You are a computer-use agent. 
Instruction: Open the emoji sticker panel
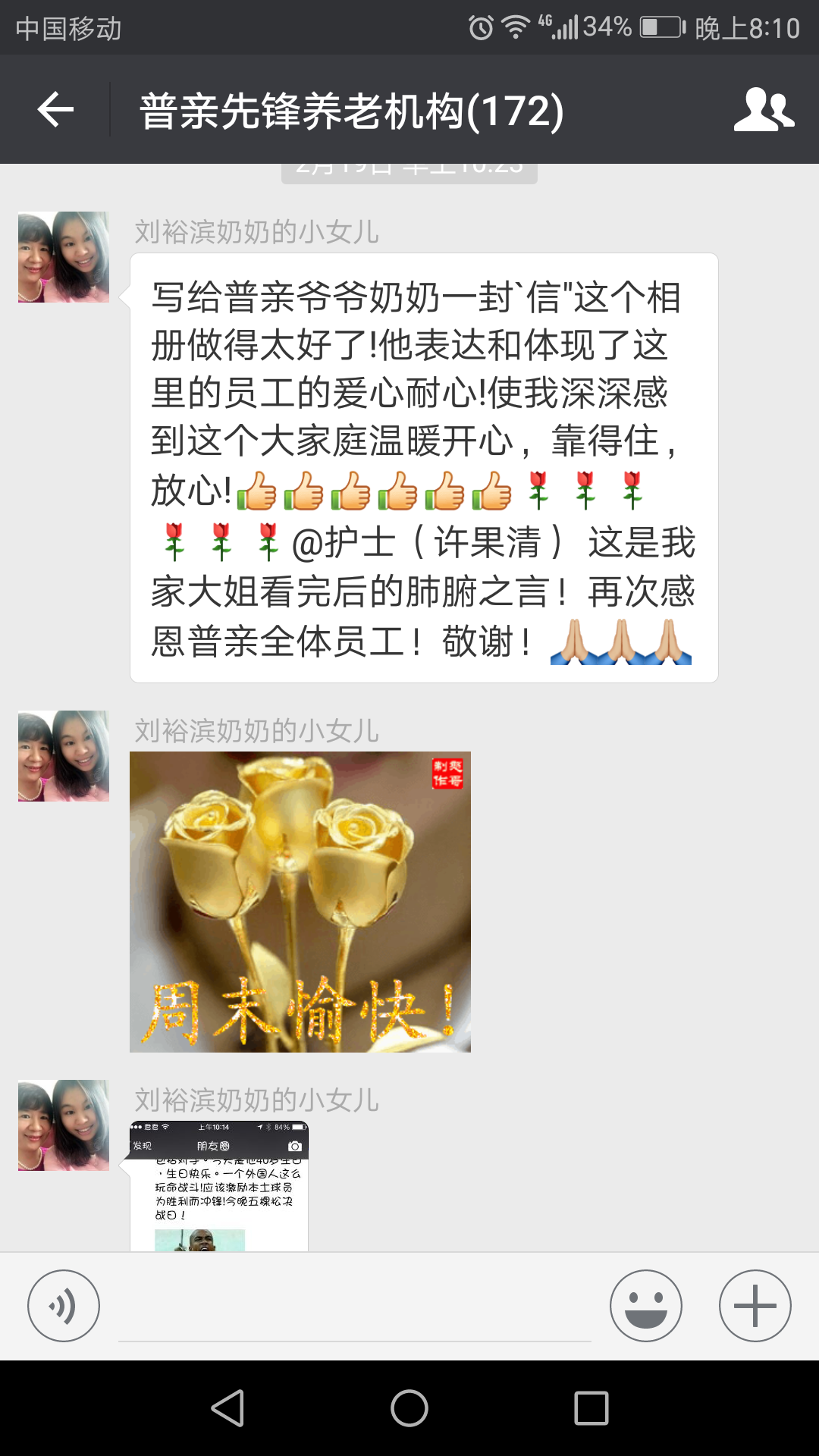[645, 1306]
